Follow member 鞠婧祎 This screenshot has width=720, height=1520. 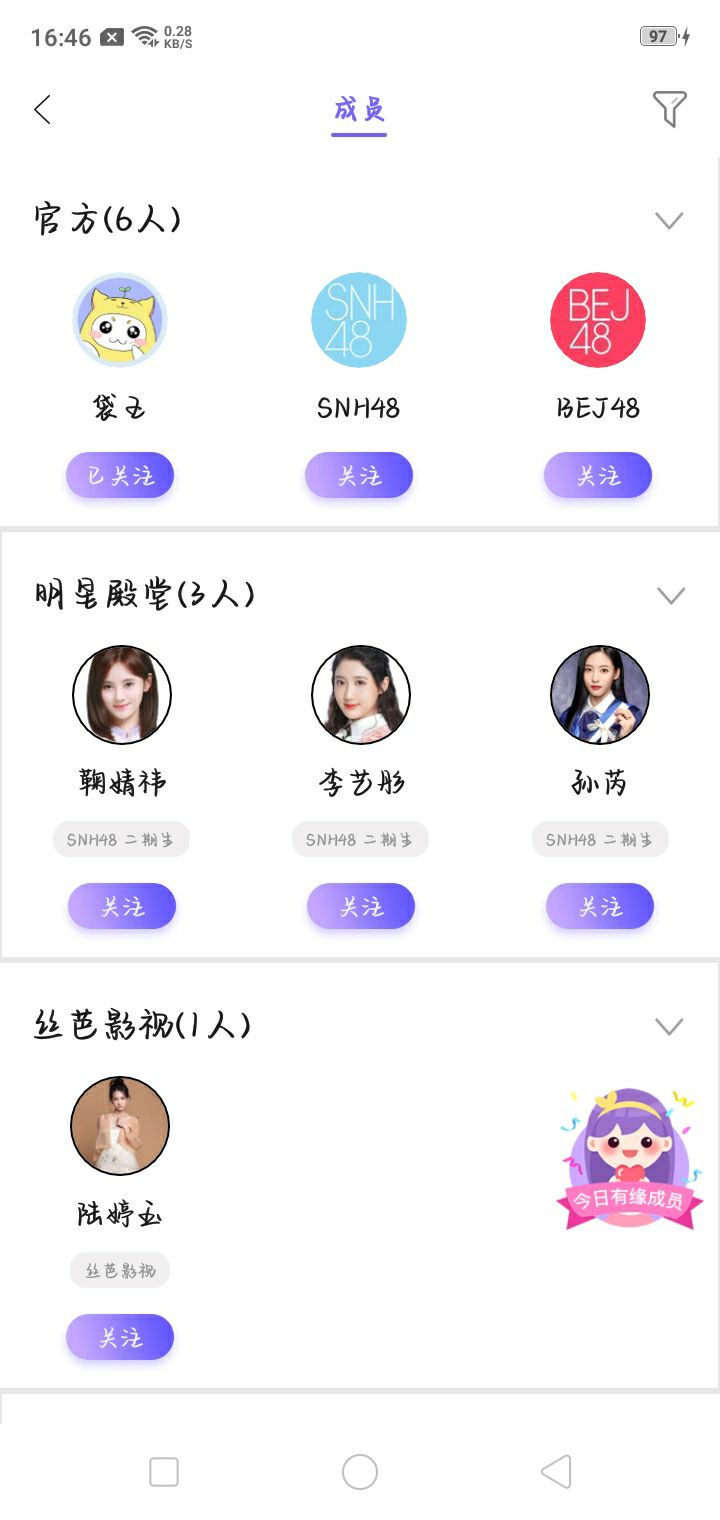click(122, 907)
